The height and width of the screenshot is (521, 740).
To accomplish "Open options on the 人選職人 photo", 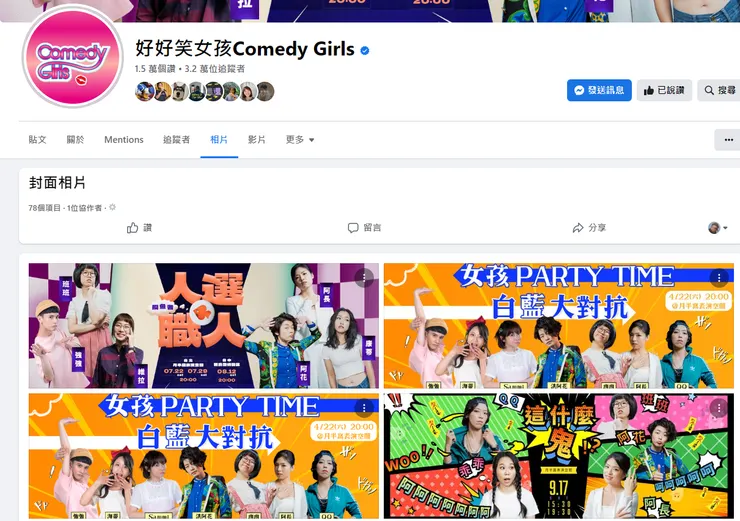I will [x=364, y=278].
